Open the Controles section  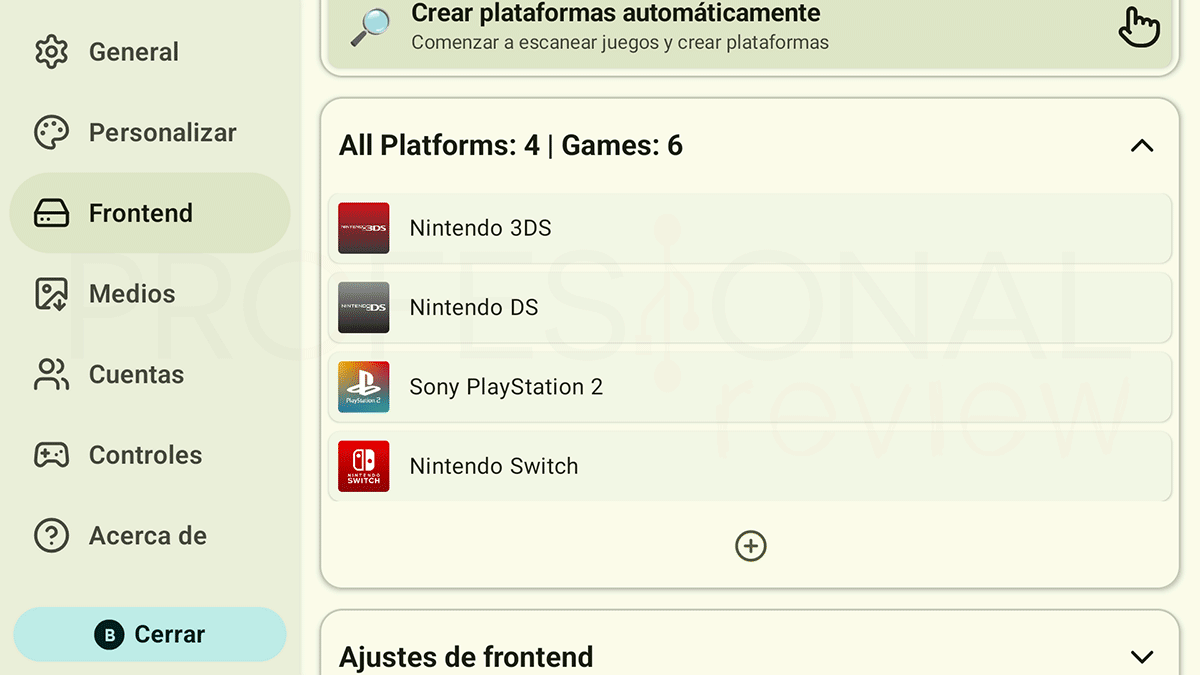point(150,455)
